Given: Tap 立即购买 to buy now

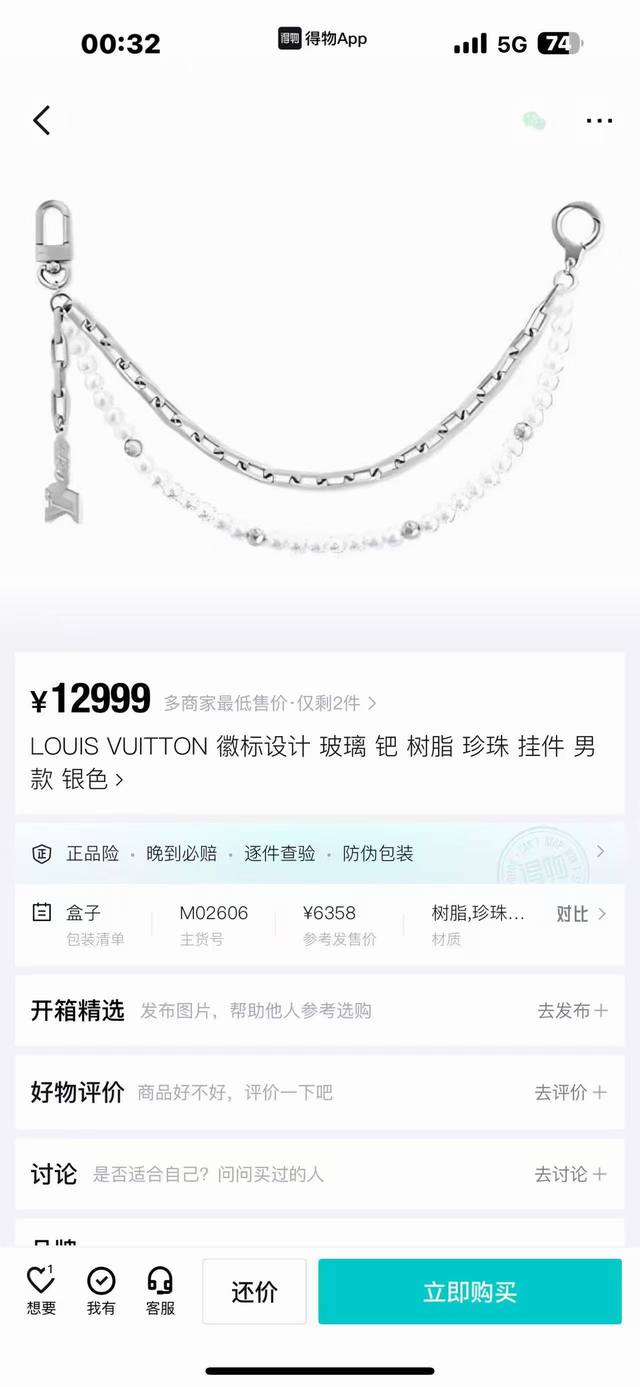Looking at the screenshot, I should tap(469, 1291).
